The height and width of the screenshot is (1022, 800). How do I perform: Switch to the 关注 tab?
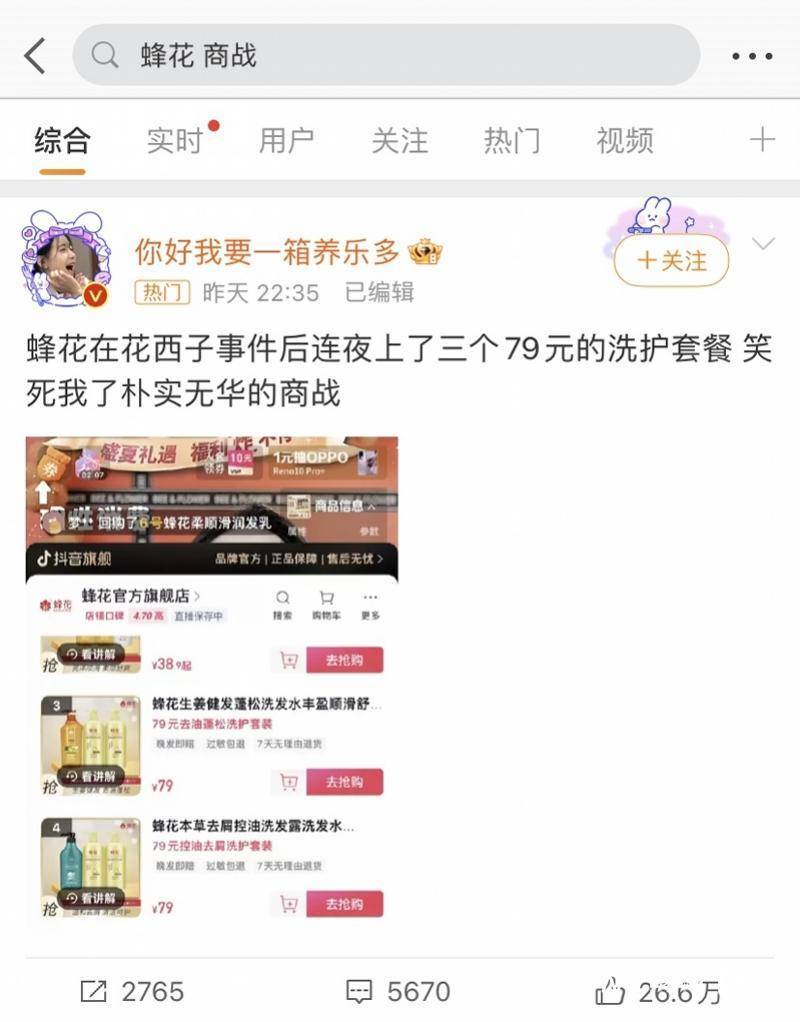399,141
